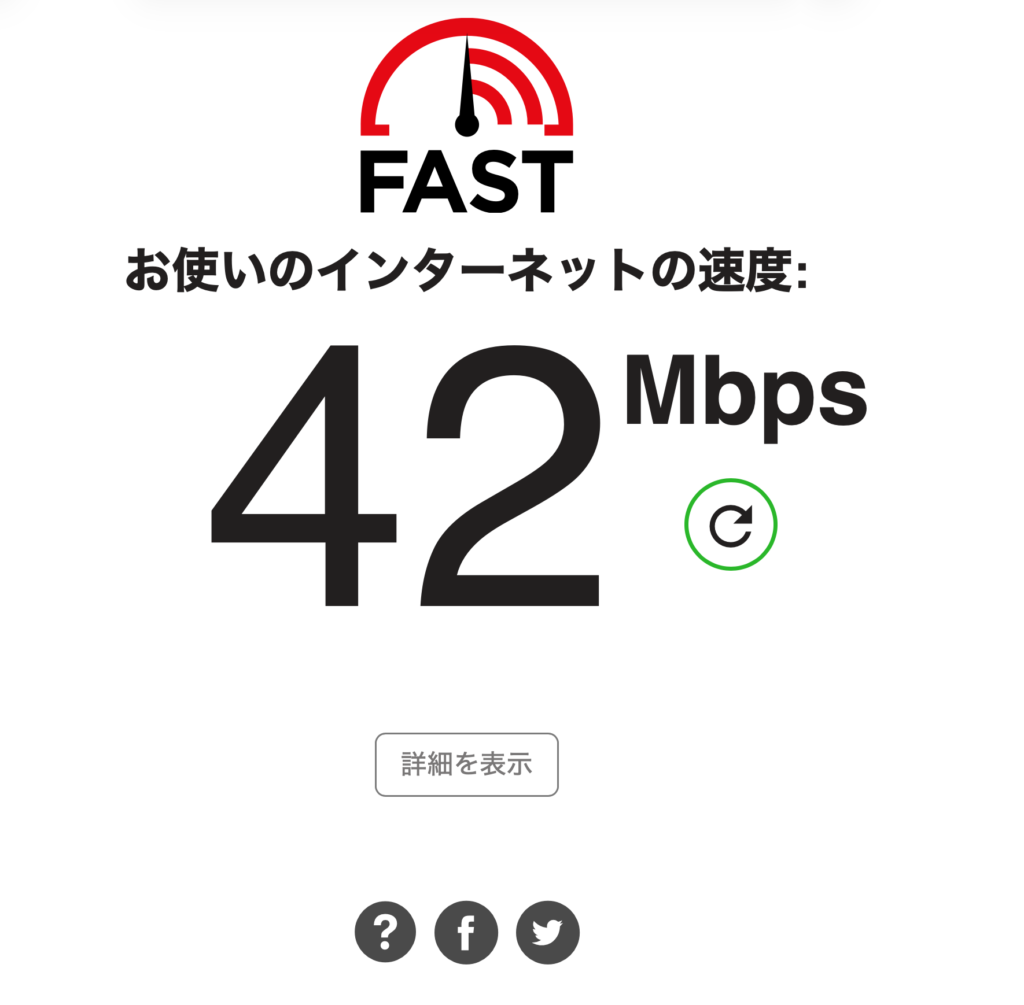Tap the 詳細を表示 button
The width and height of the screenshot is (1024, 1005).
tap(467, 765)
